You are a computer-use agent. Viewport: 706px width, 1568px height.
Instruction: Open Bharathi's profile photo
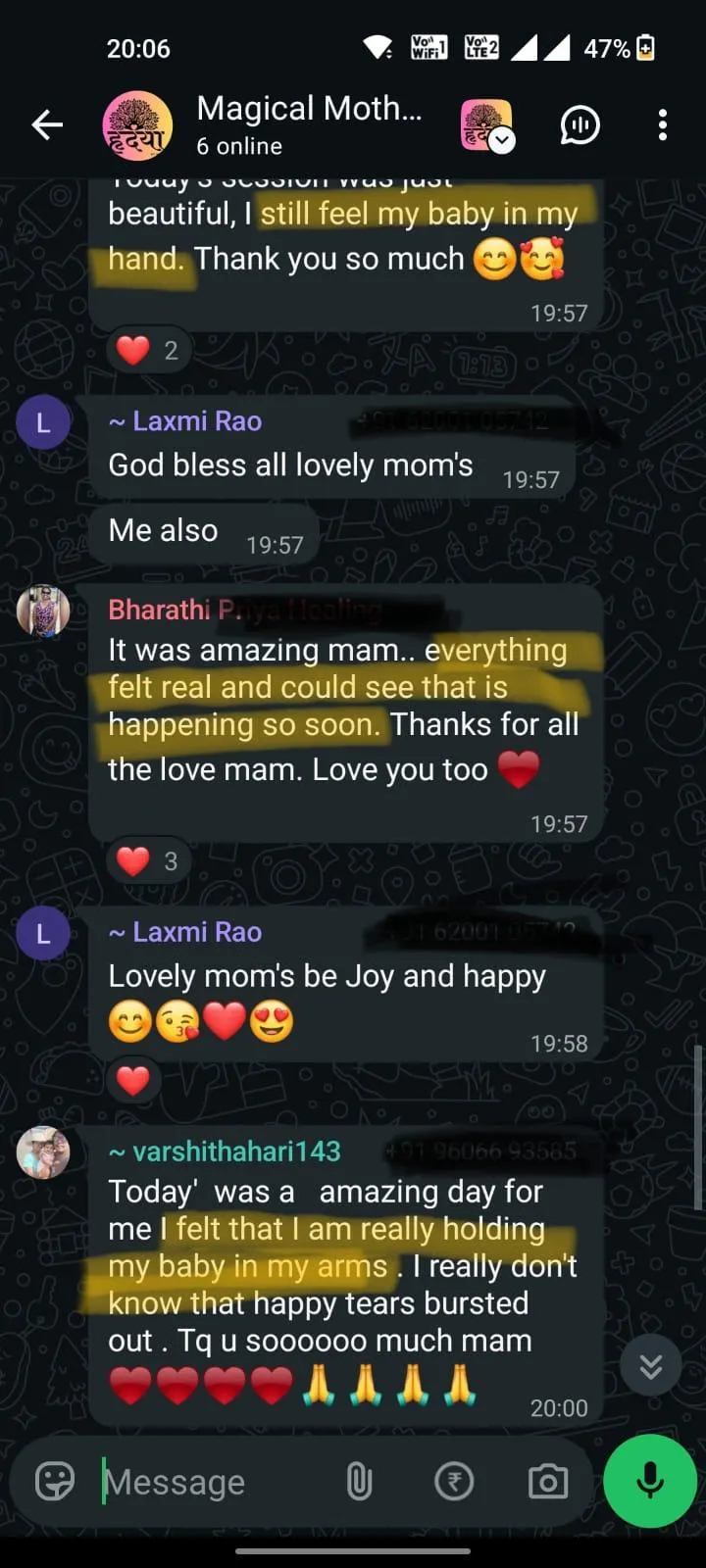[43, 612]
